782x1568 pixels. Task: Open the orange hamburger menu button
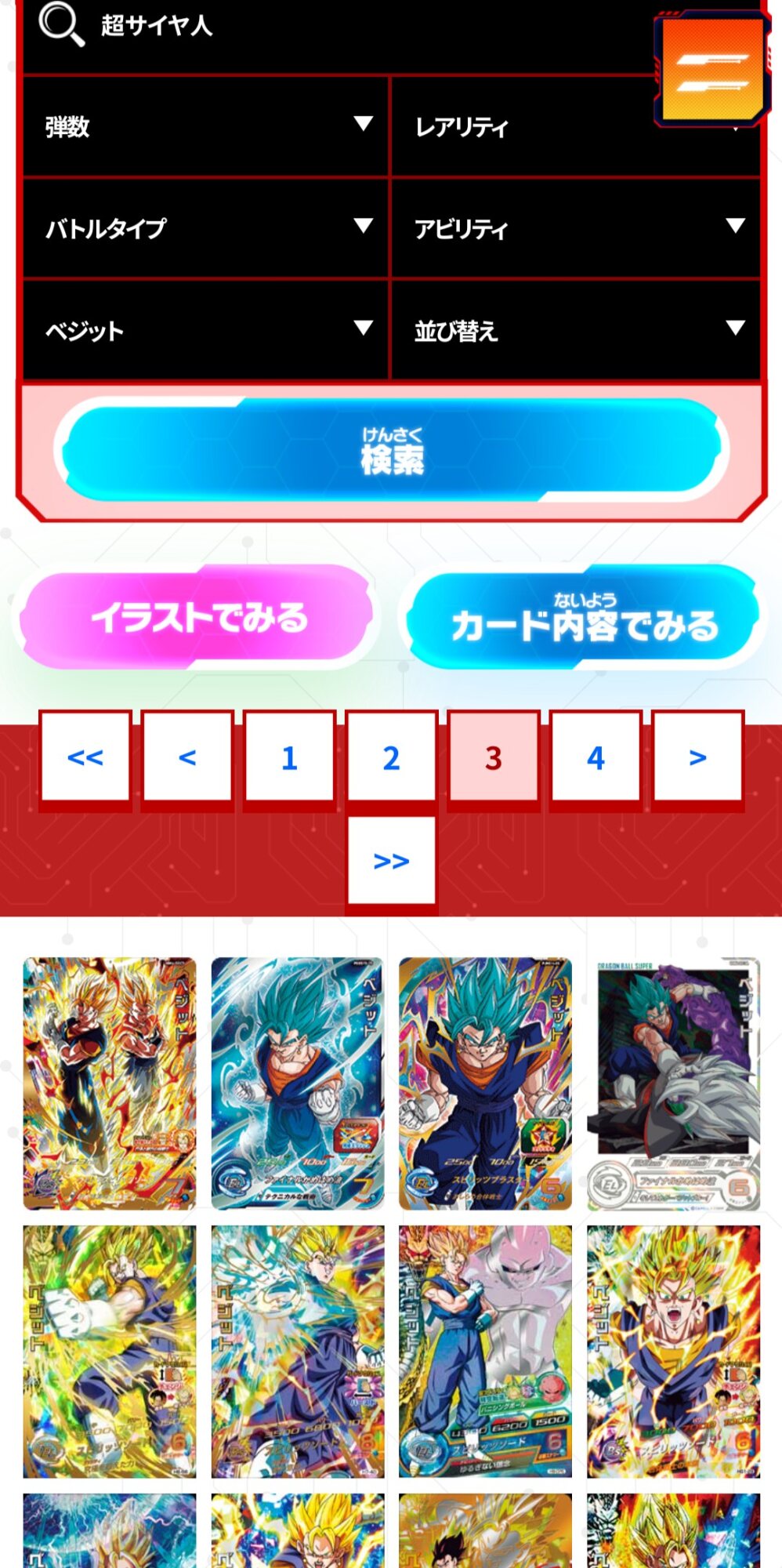(x=712, y=69)
